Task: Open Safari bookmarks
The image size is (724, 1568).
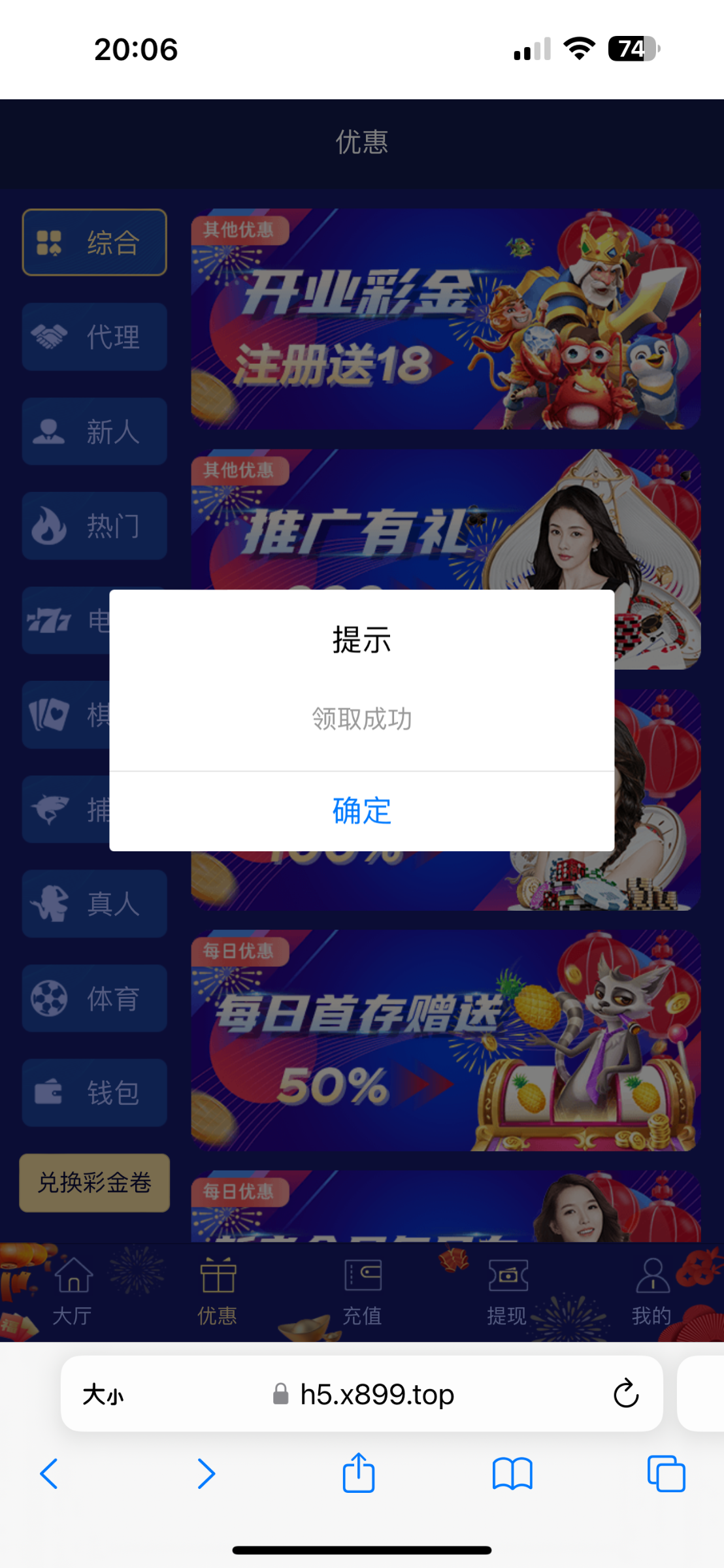Action: 512,1474
